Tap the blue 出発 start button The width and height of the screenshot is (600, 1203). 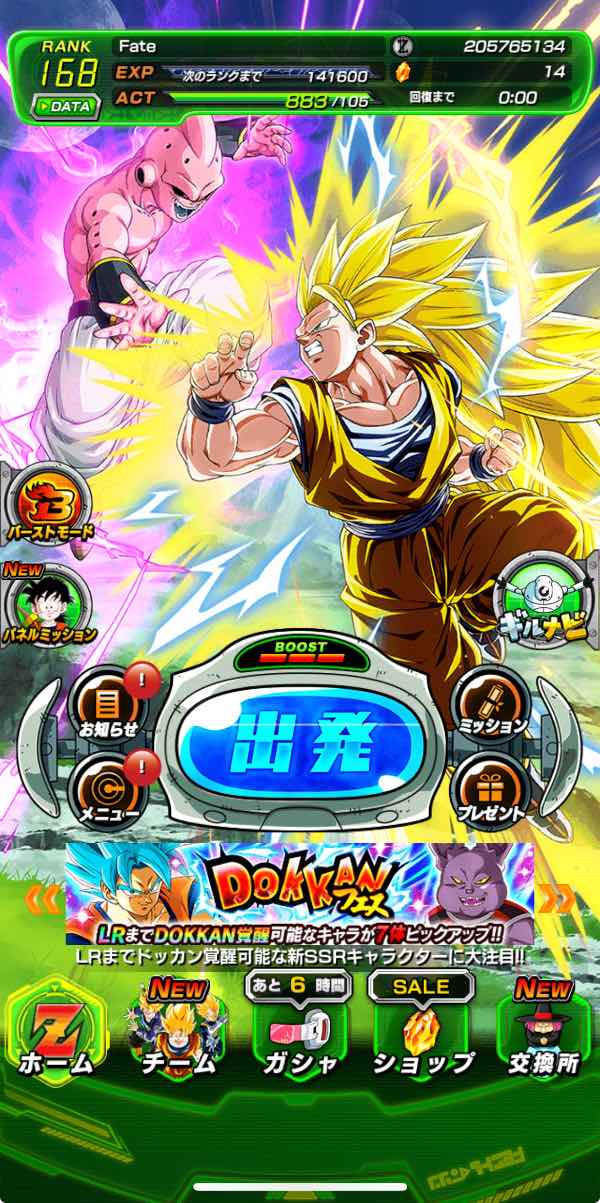point(300,751)
